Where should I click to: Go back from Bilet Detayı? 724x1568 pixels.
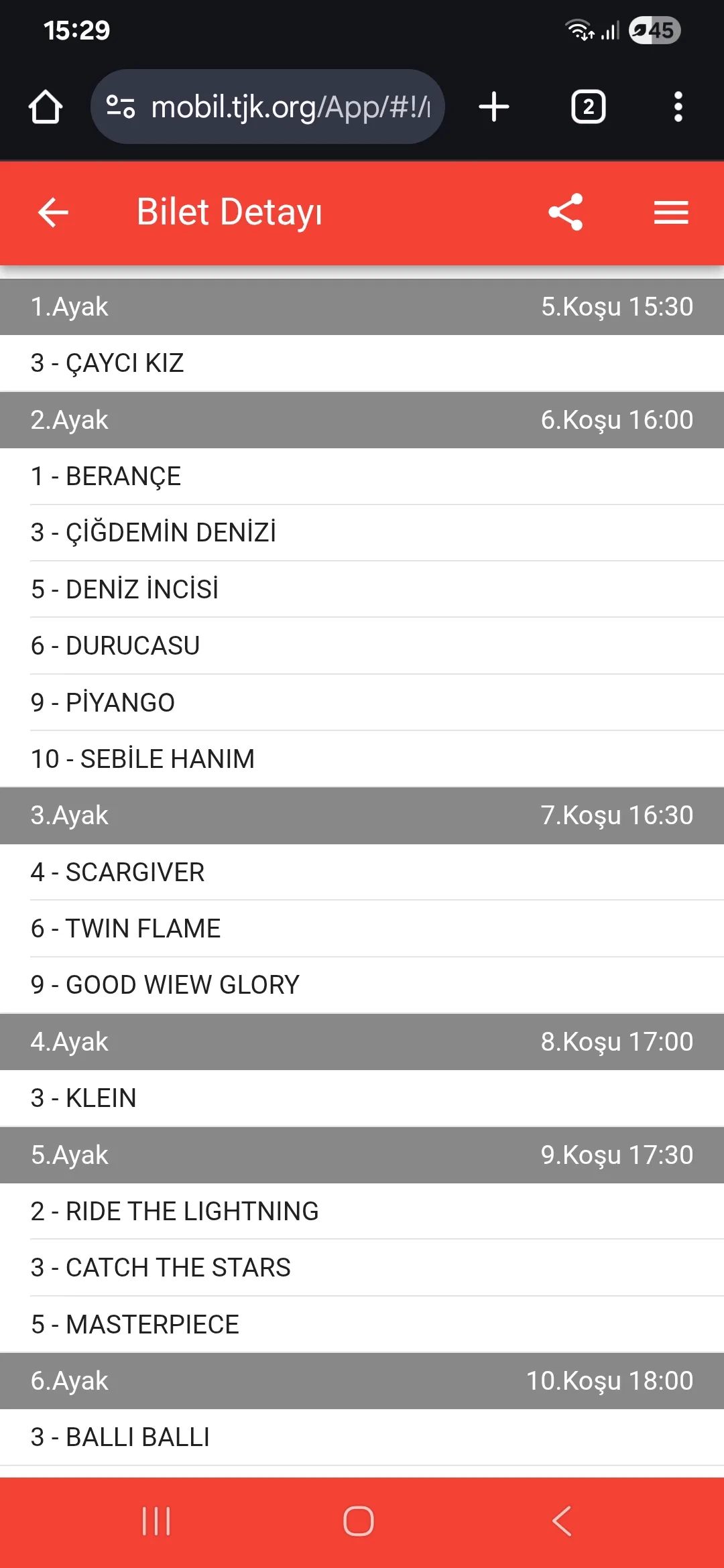pyautogui.click(x=53, y=212)
